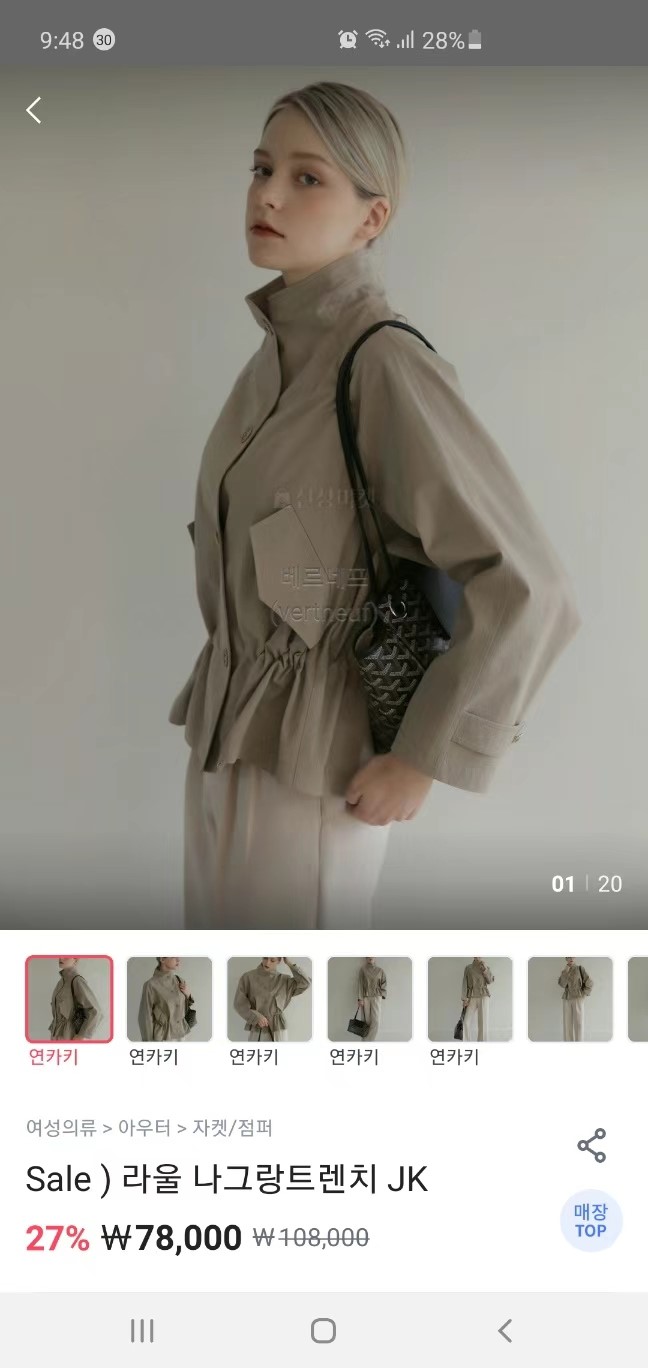Open recent apps from navigation bar
Viewport: 648px width, 1368px height.
[142, 1330]
